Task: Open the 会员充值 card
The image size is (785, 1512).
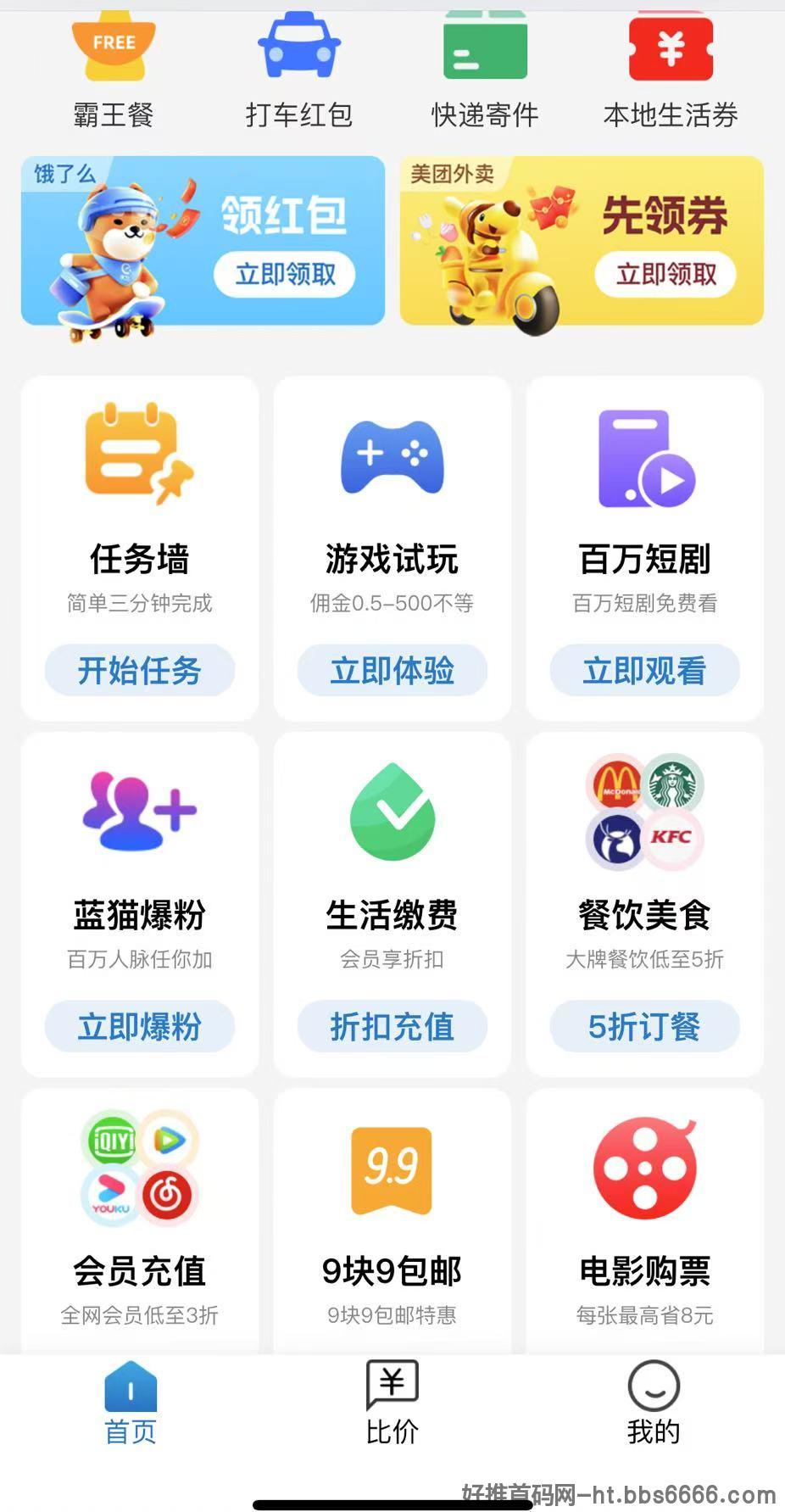Action: 140,1221
